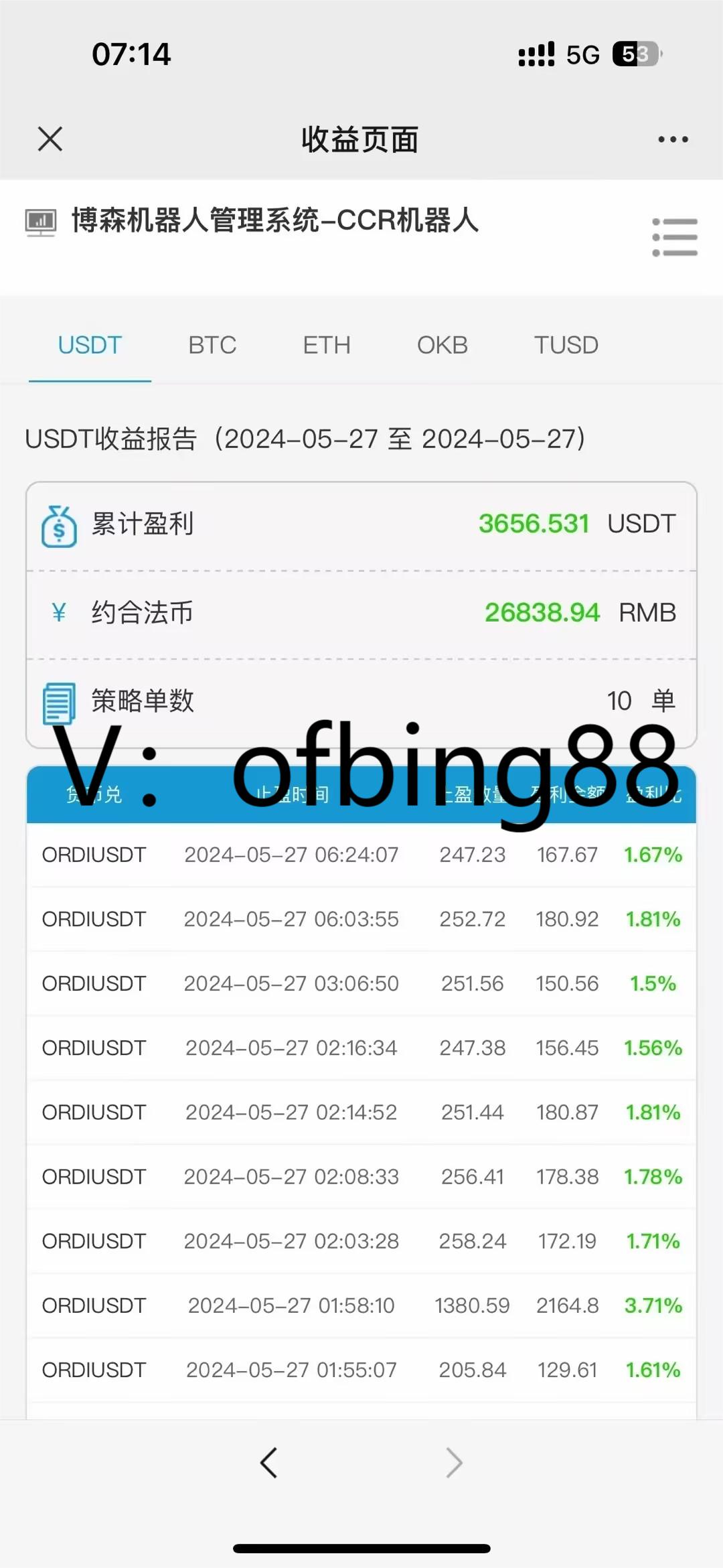723x1568 pixels.
Task: Select the USDT tab
Action: [x=90, y=346]
